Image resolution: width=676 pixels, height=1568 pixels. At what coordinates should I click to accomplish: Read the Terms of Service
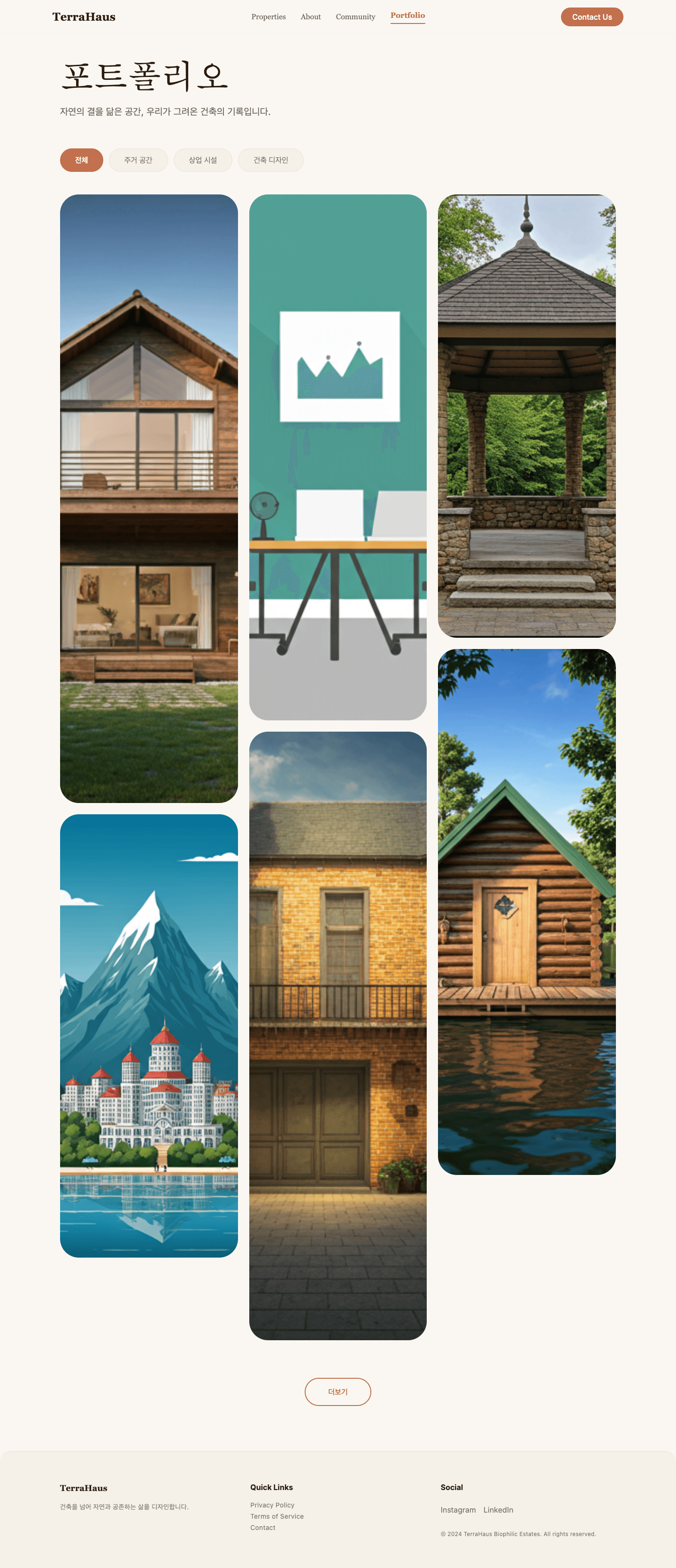click(x=277, y=1516)
